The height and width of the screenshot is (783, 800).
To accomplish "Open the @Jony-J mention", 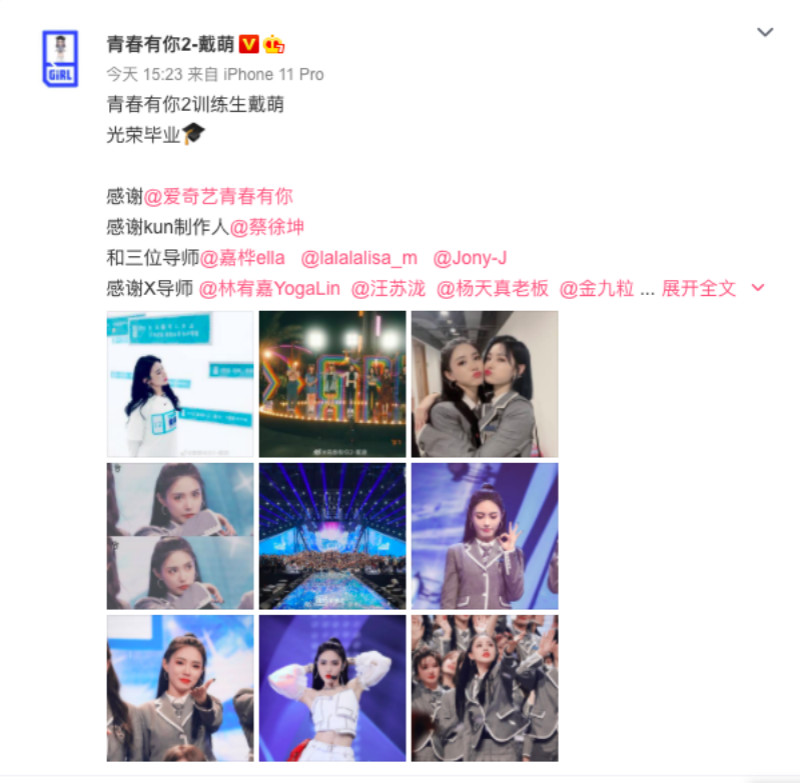I will 470,258.
